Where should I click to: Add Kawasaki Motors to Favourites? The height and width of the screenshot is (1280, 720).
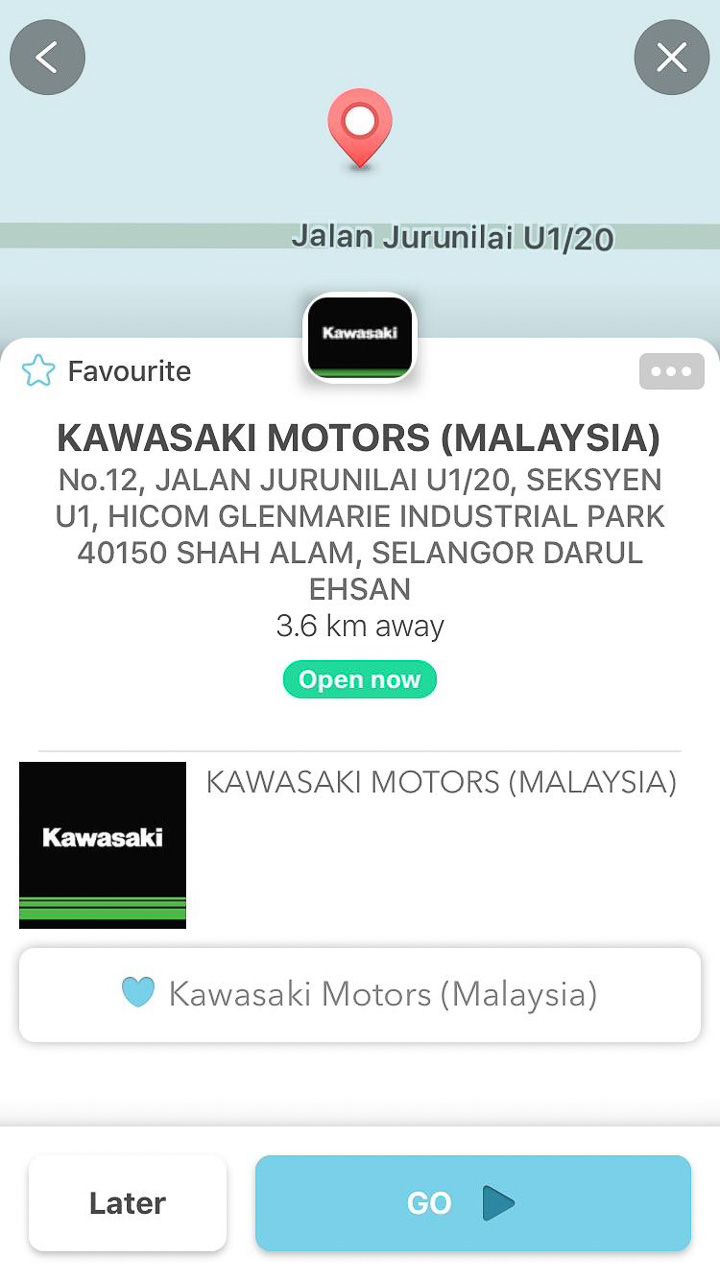click(106, 371)
